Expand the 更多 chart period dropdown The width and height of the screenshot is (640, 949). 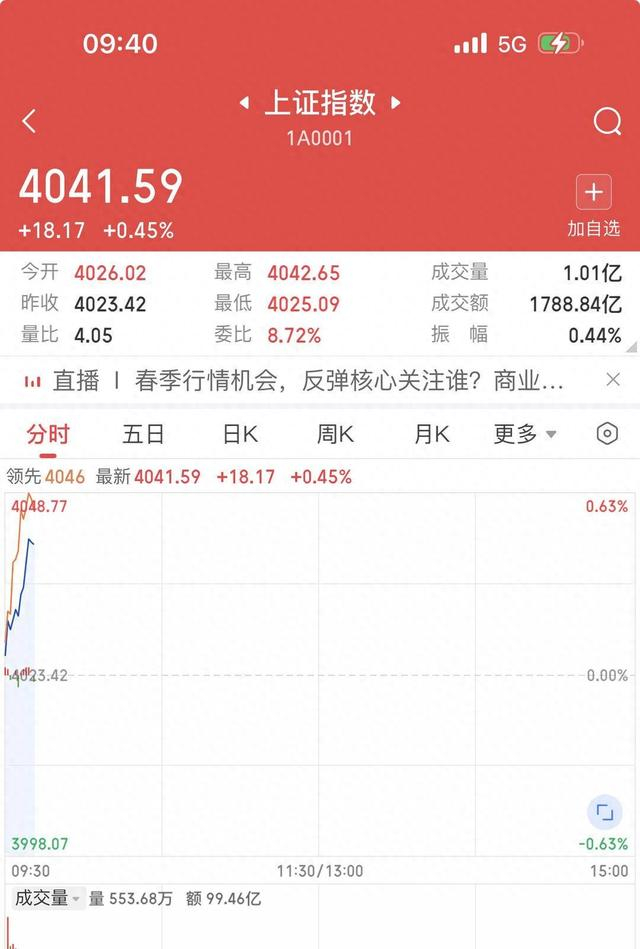[525, 434]
